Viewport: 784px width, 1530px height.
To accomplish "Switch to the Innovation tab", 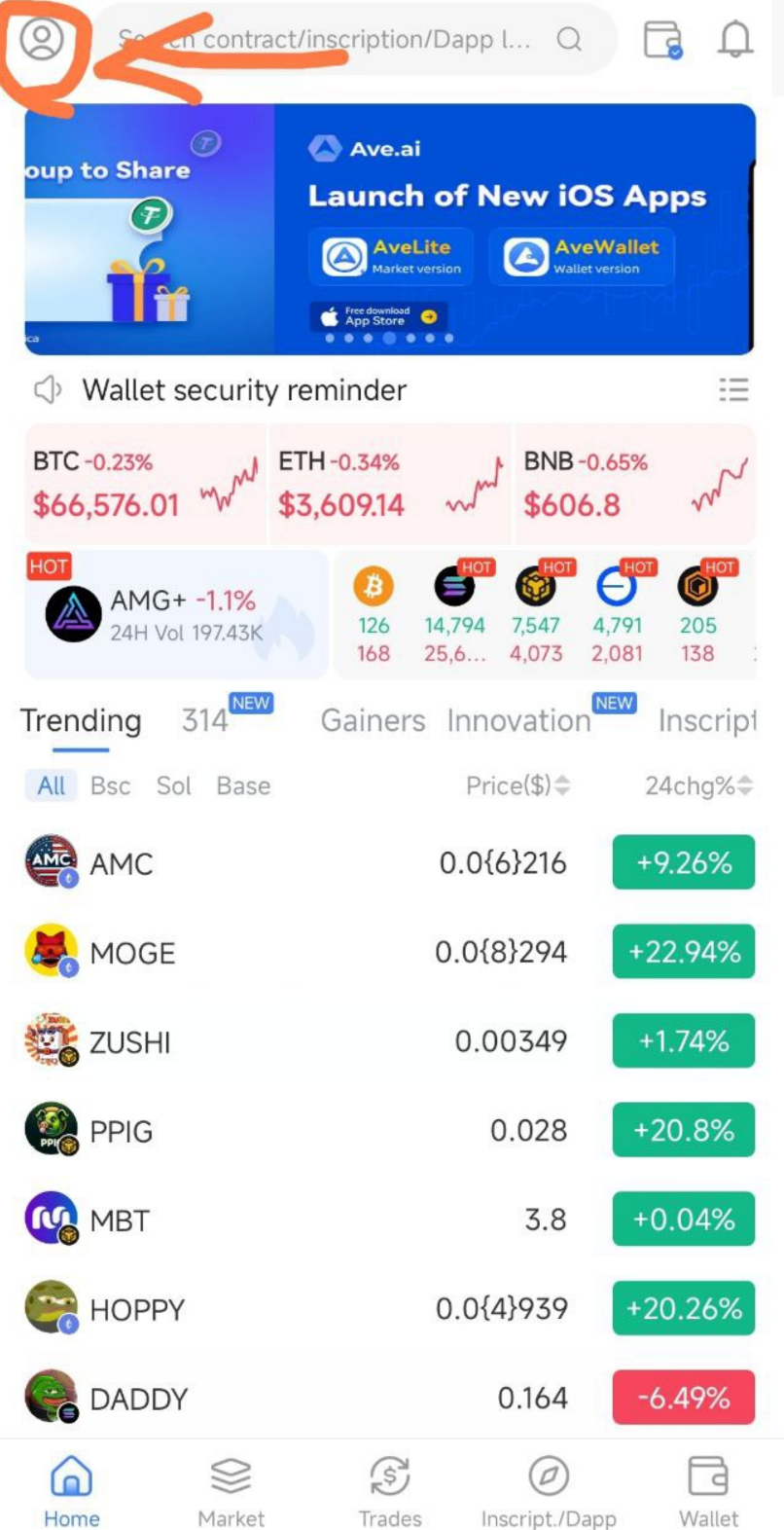I will tap(518, 721).
